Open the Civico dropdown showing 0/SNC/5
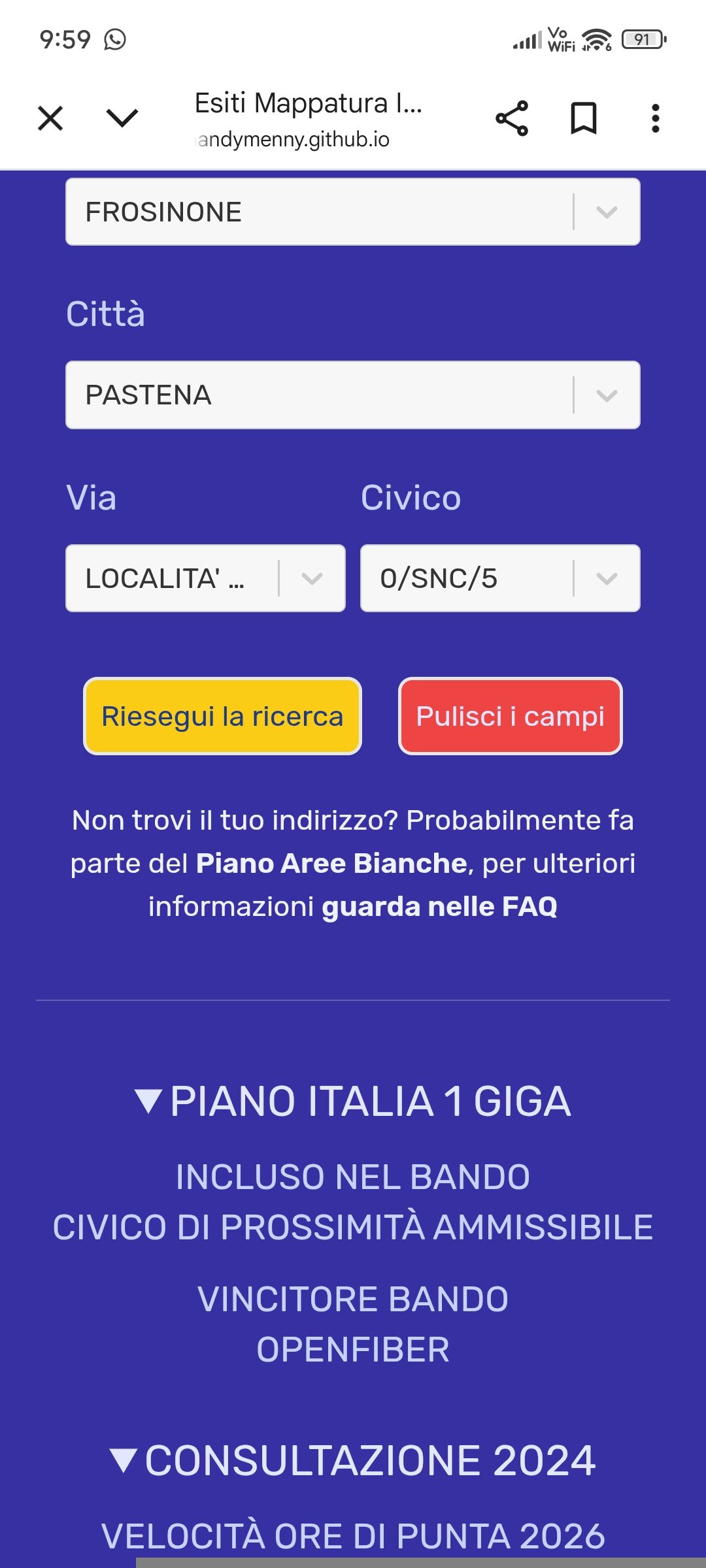This screenshot has height=1568, width=706. pyautogui.click(x=499, y=578)
